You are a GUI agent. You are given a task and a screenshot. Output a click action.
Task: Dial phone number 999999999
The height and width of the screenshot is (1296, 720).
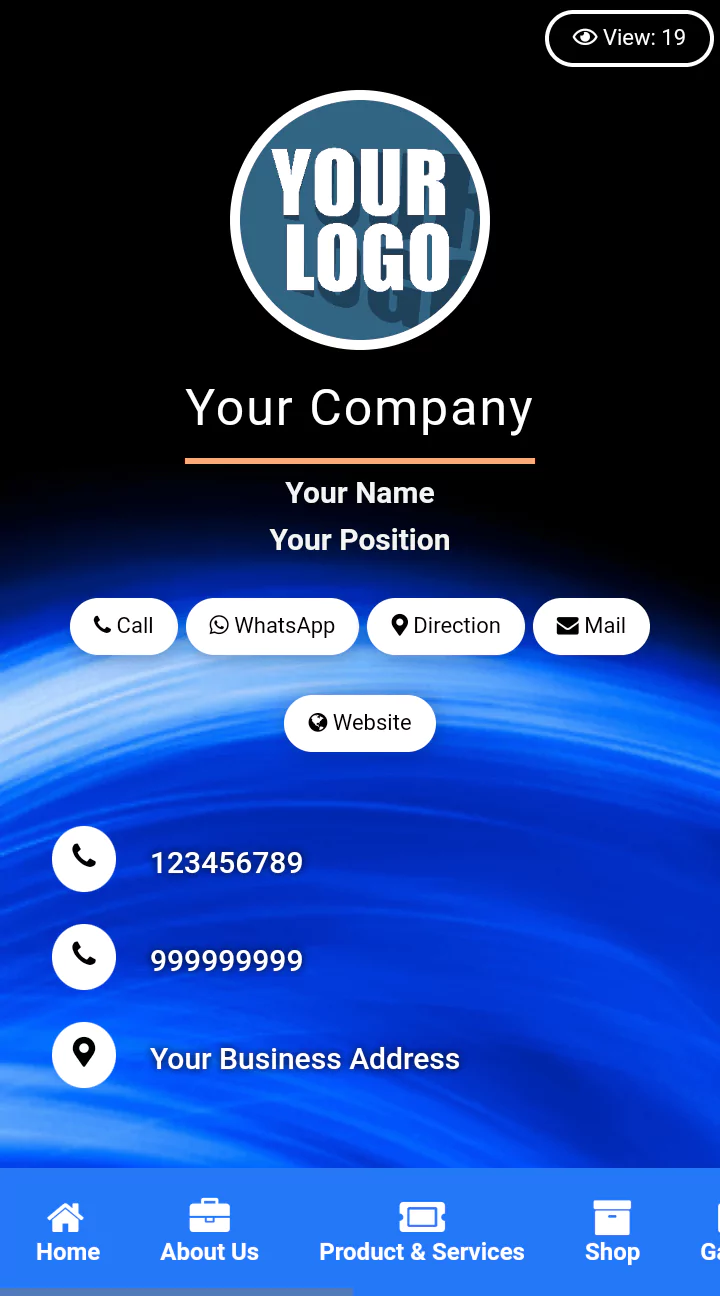pyautogui.click(x=226, y=960)
